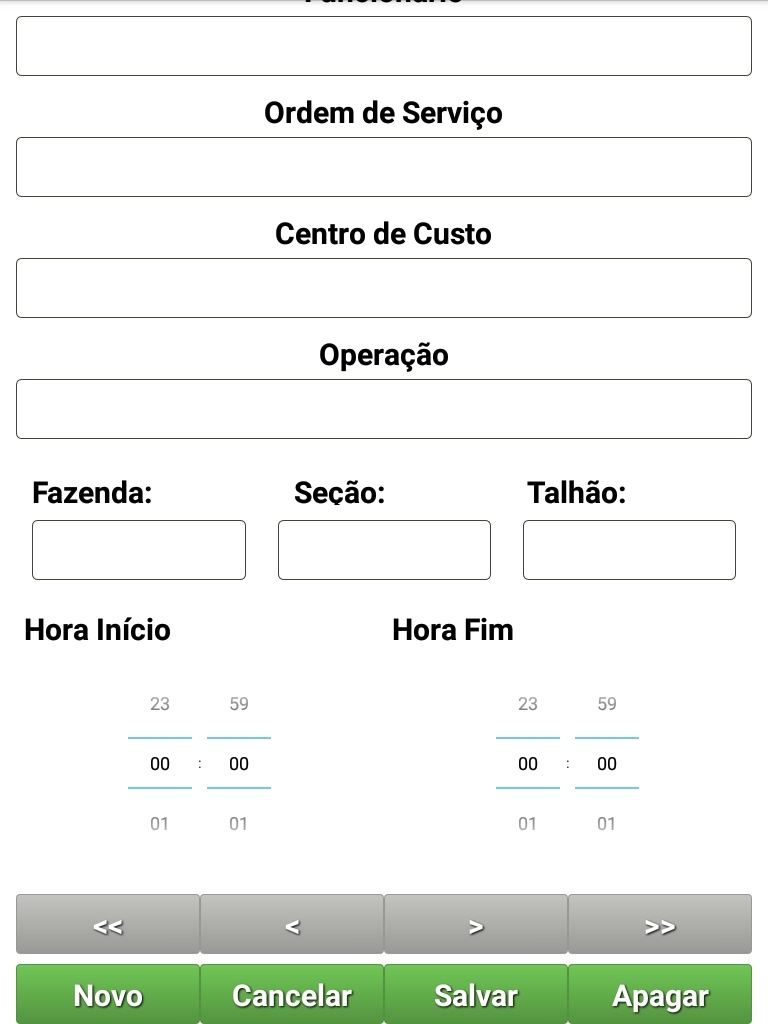This screenshot has width=768, height=1024.
Task: Go to previous record with < button
Action: coord(292,925)
